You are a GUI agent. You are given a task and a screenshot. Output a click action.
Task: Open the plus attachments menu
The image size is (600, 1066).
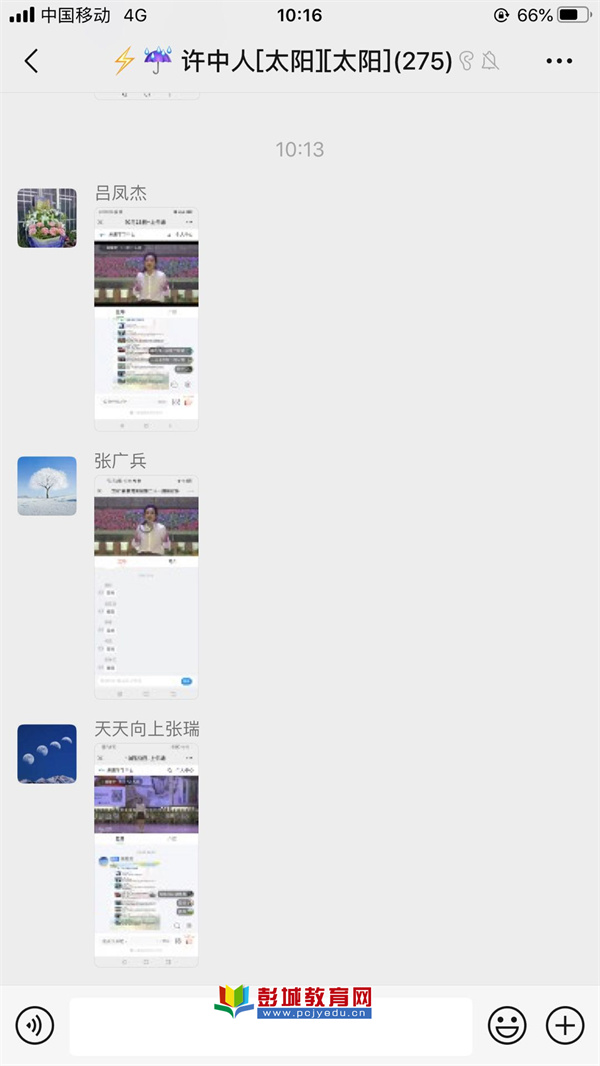tap(565, 1025)
